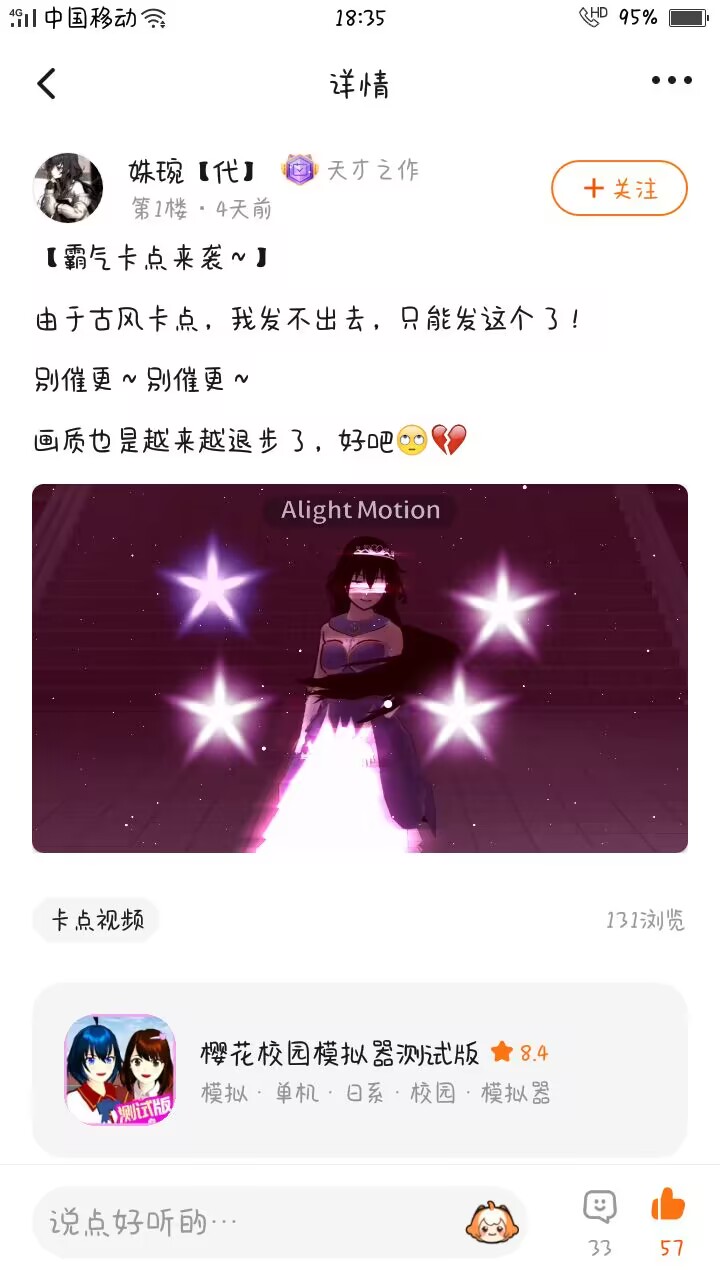The width and height of the screenshot is (720, 1280).
Task: Open the 樱花校园模拟器测试版 game card
Action: pyautogui.click(x=360, y=1070)
